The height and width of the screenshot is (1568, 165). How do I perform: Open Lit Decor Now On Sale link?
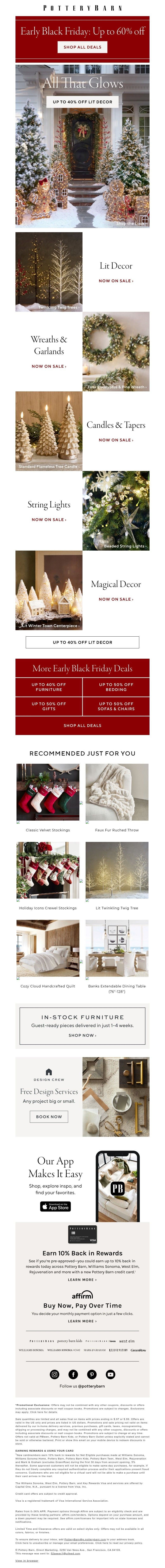(116, 281)
